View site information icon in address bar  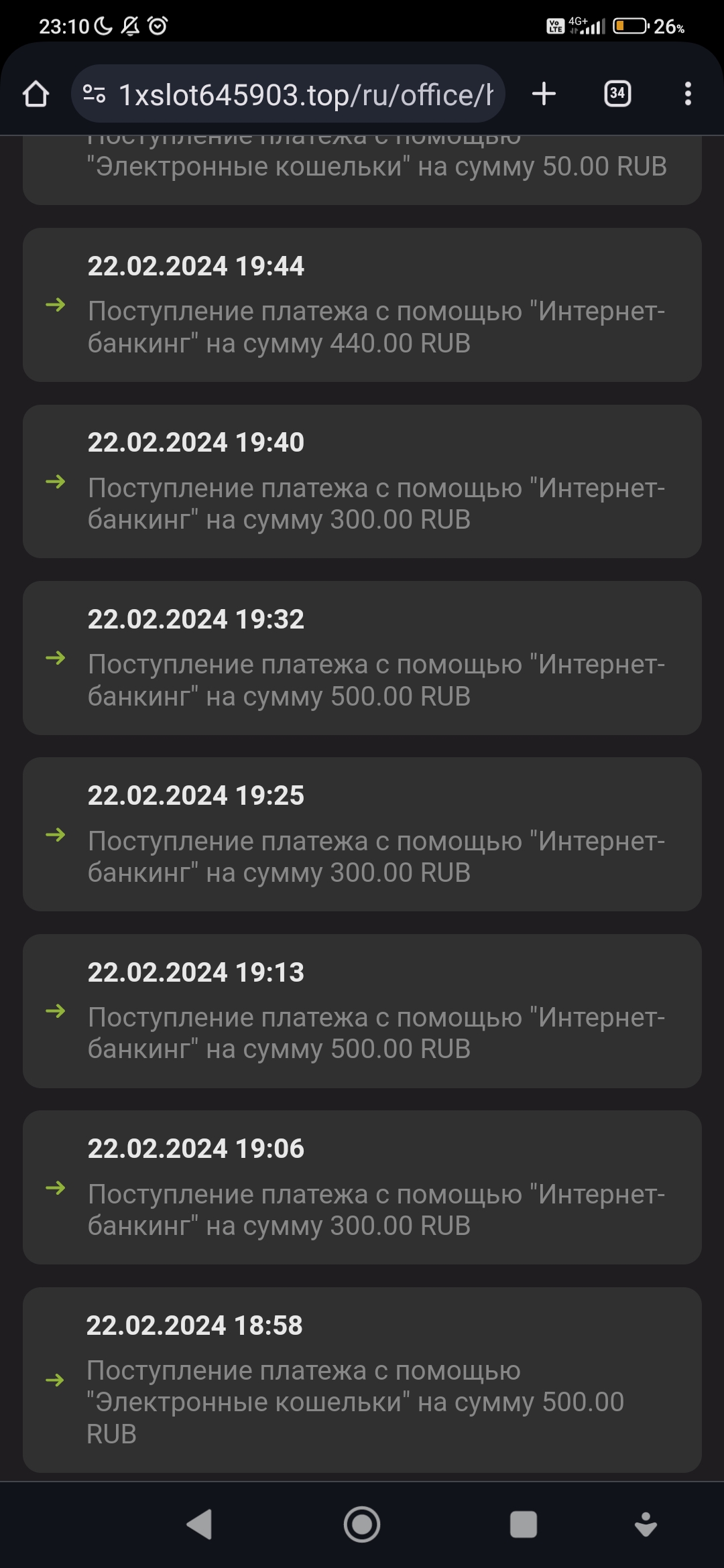pyautogui.click(x=95, y=94)
